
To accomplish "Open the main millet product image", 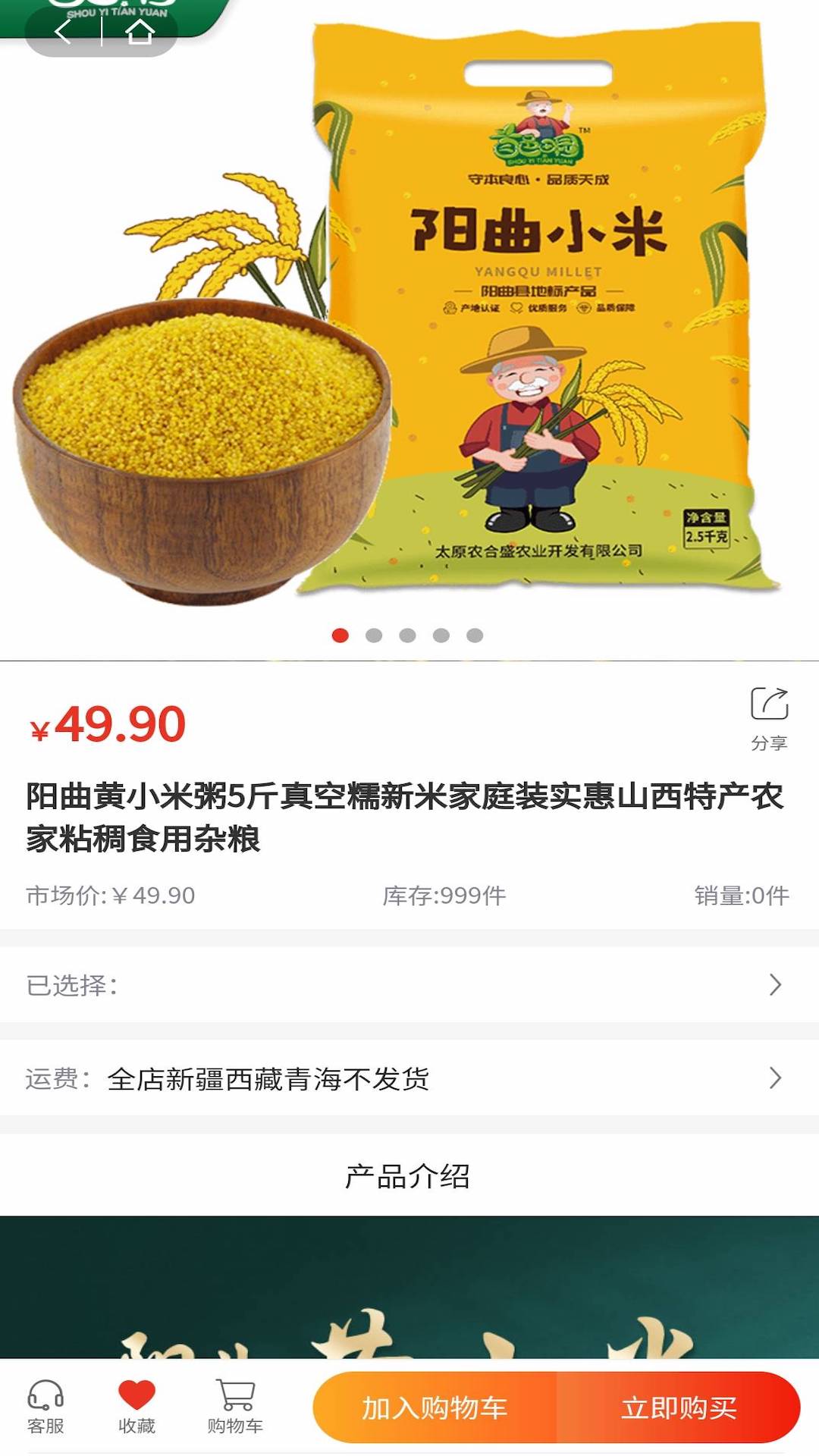I will (409, 318).
